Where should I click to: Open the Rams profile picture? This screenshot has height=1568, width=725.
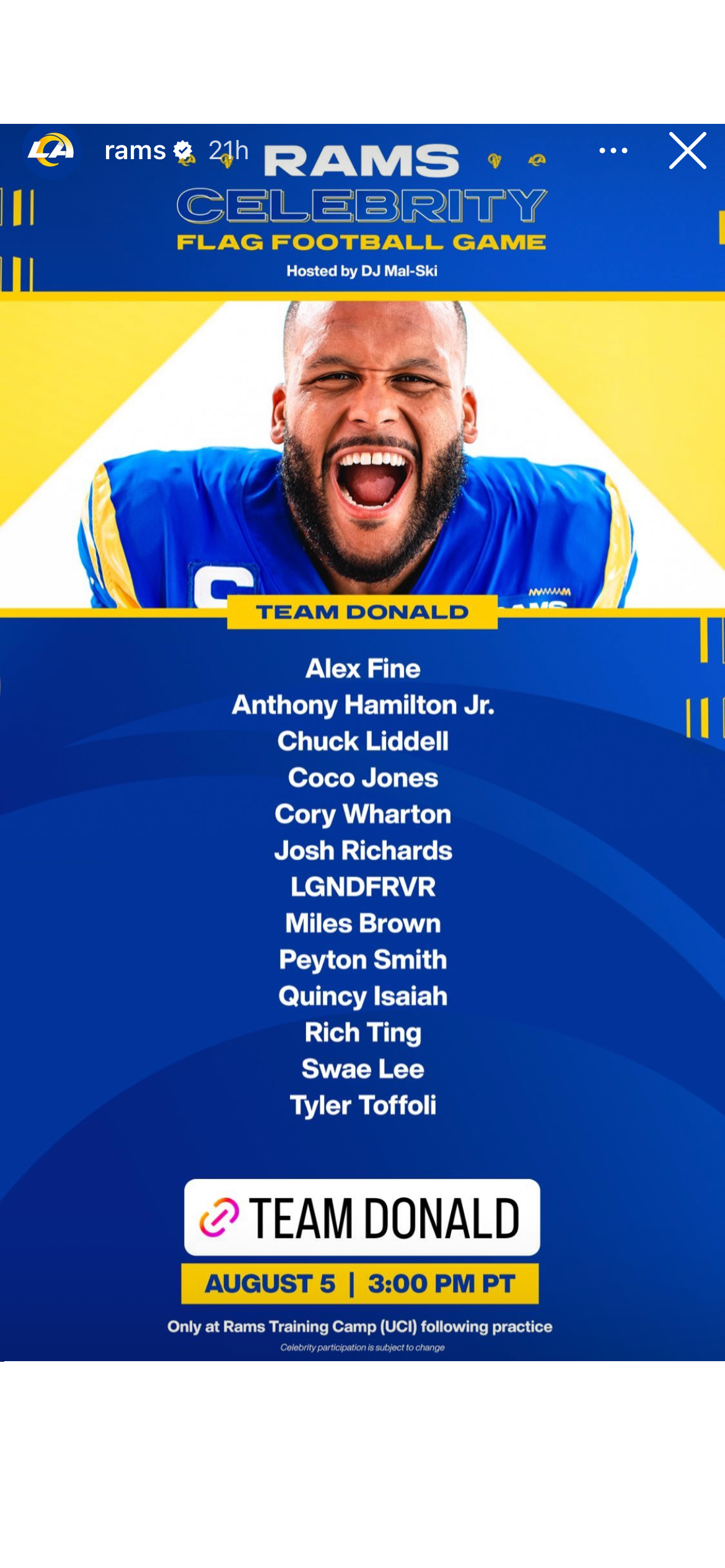(51, 150)
